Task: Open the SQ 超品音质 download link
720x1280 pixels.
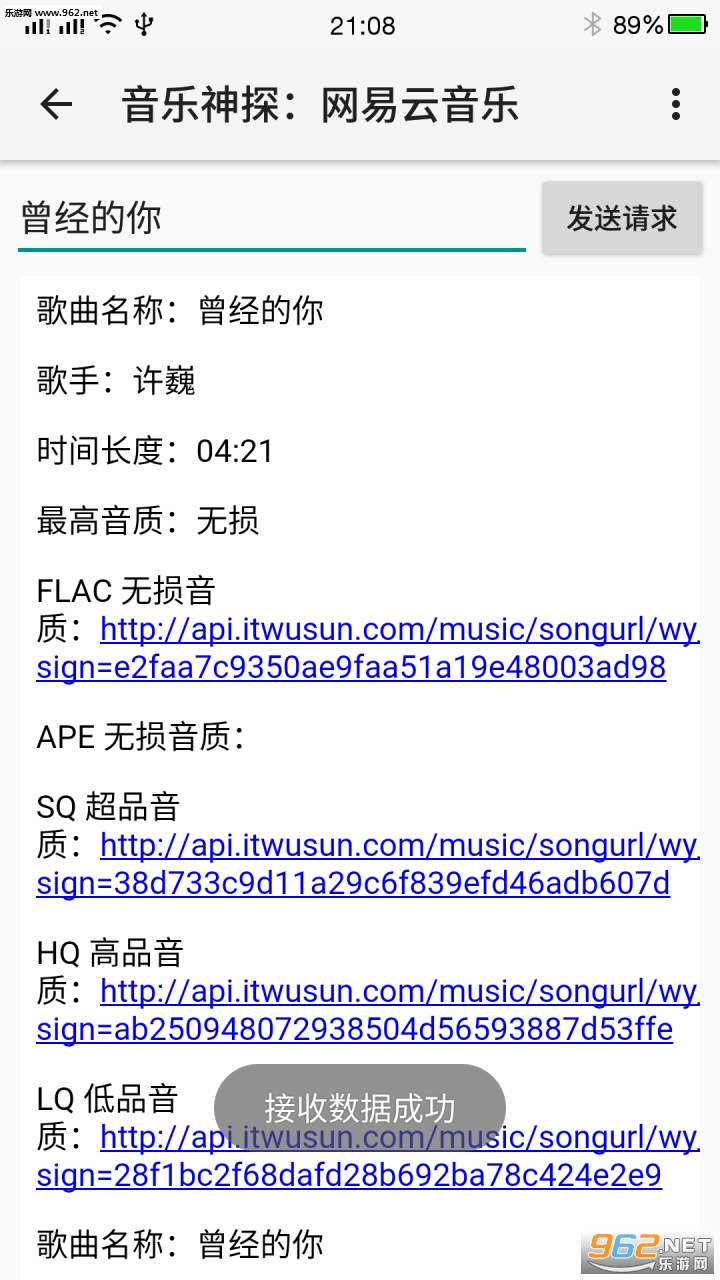Action: [x=398, y=847]
